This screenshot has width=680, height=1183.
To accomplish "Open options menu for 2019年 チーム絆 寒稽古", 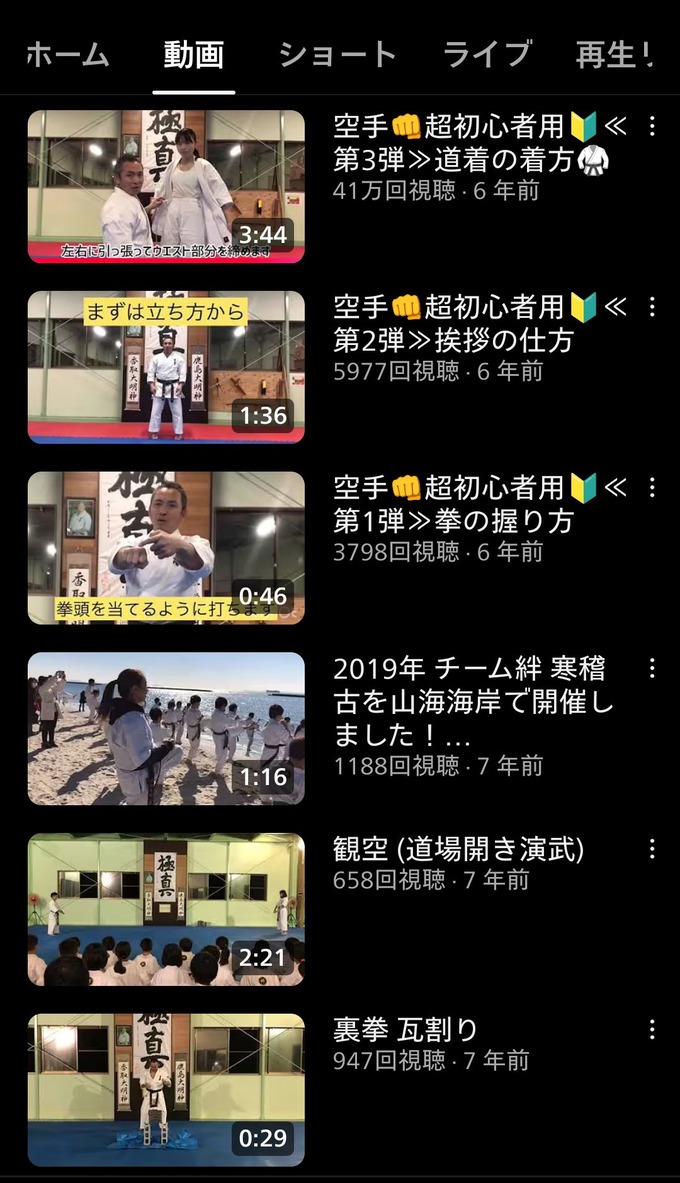I will coord(652,669).
